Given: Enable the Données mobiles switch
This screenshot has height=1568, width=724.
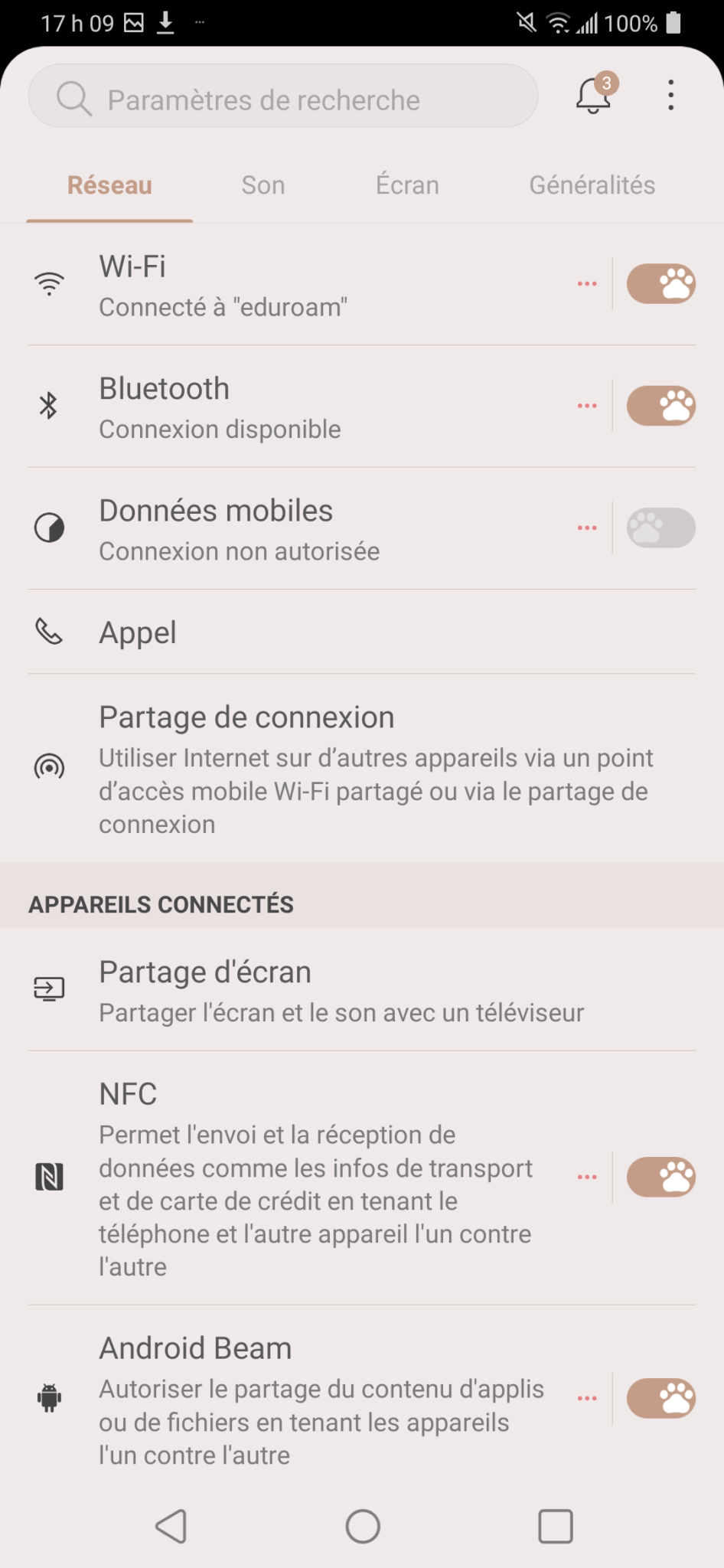Looking at the screenshot, I should point(660,528).
